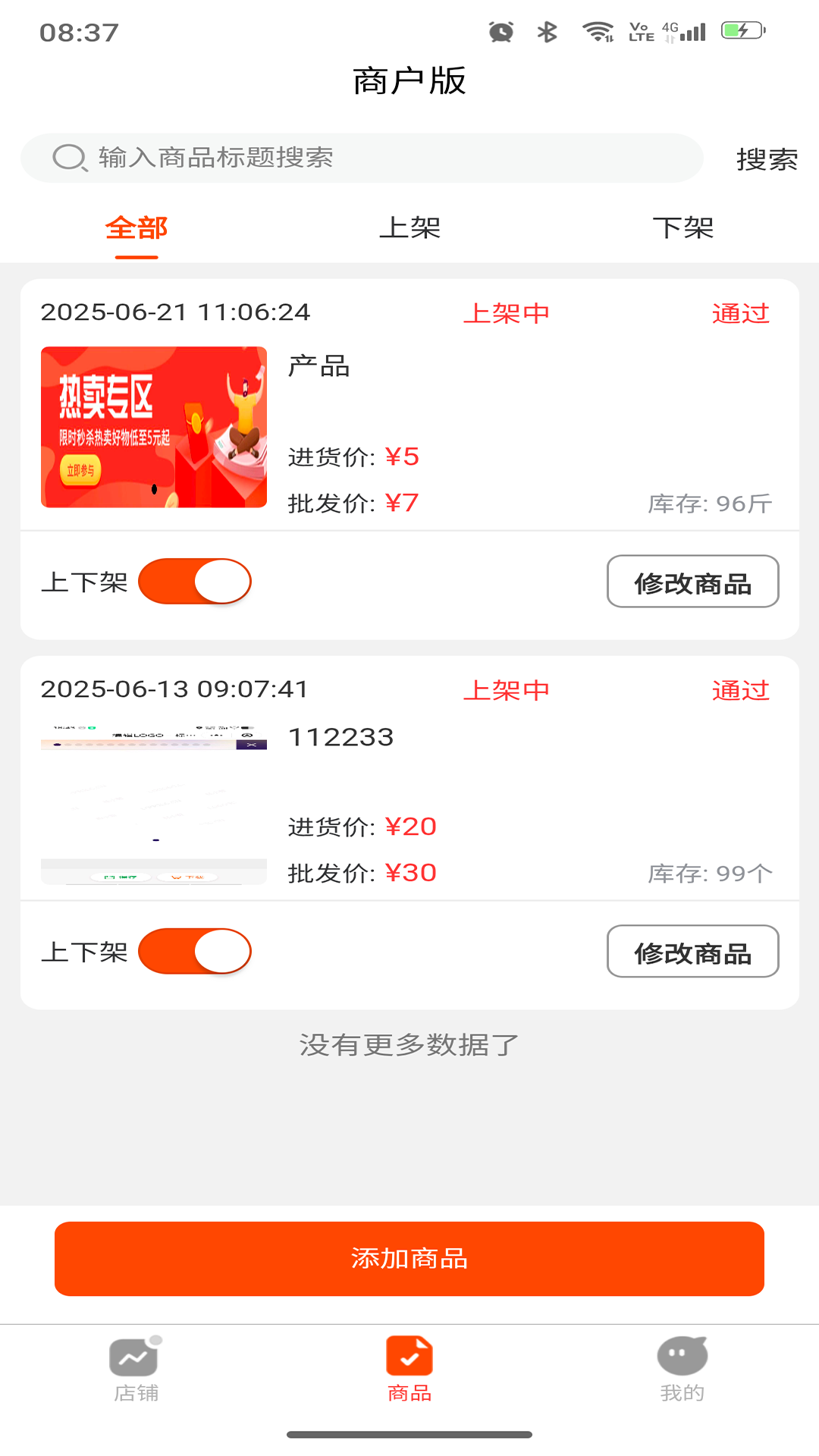Open the search magnifier icon

[x=69, y=158]
